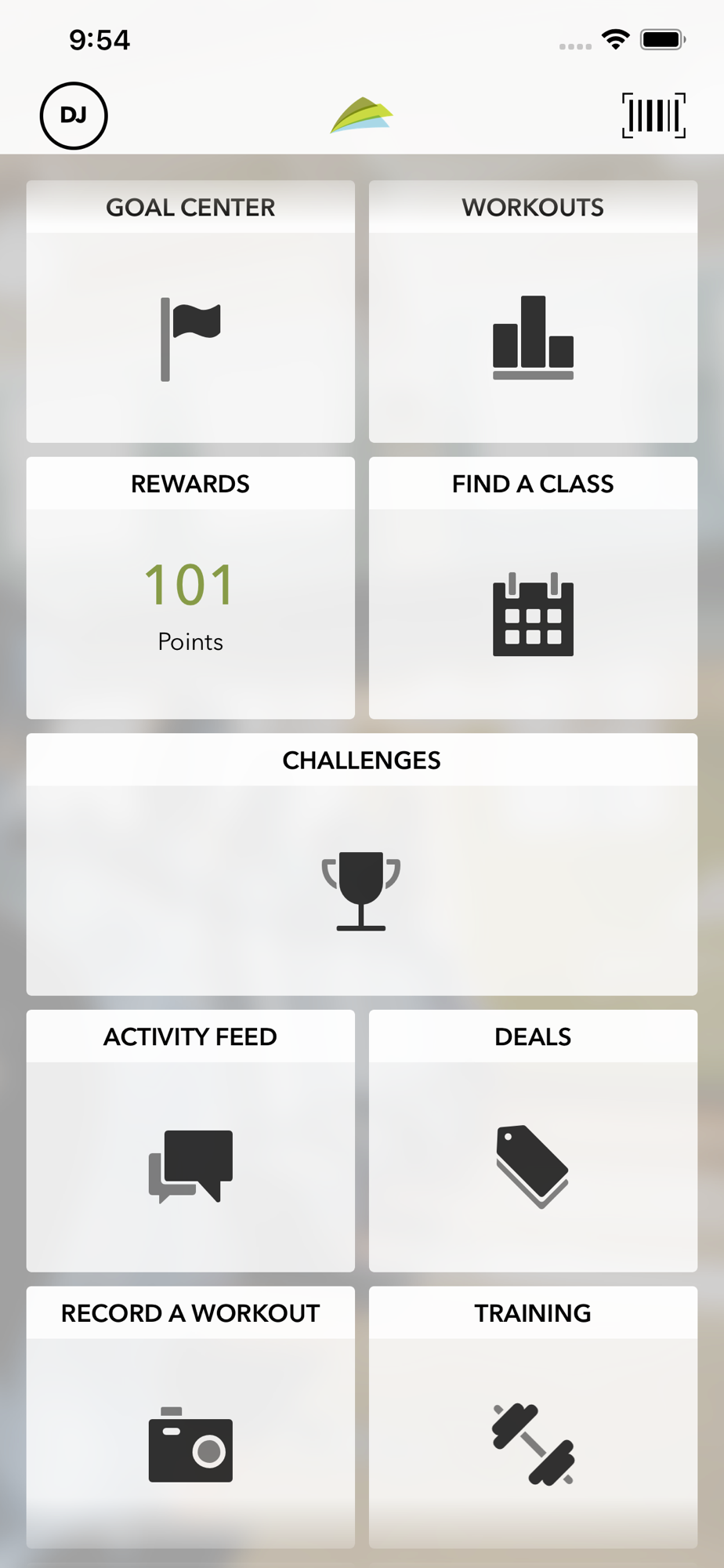Open the Goal Center tile
This screenshot has width=724, height=1568.
point(190,311)
